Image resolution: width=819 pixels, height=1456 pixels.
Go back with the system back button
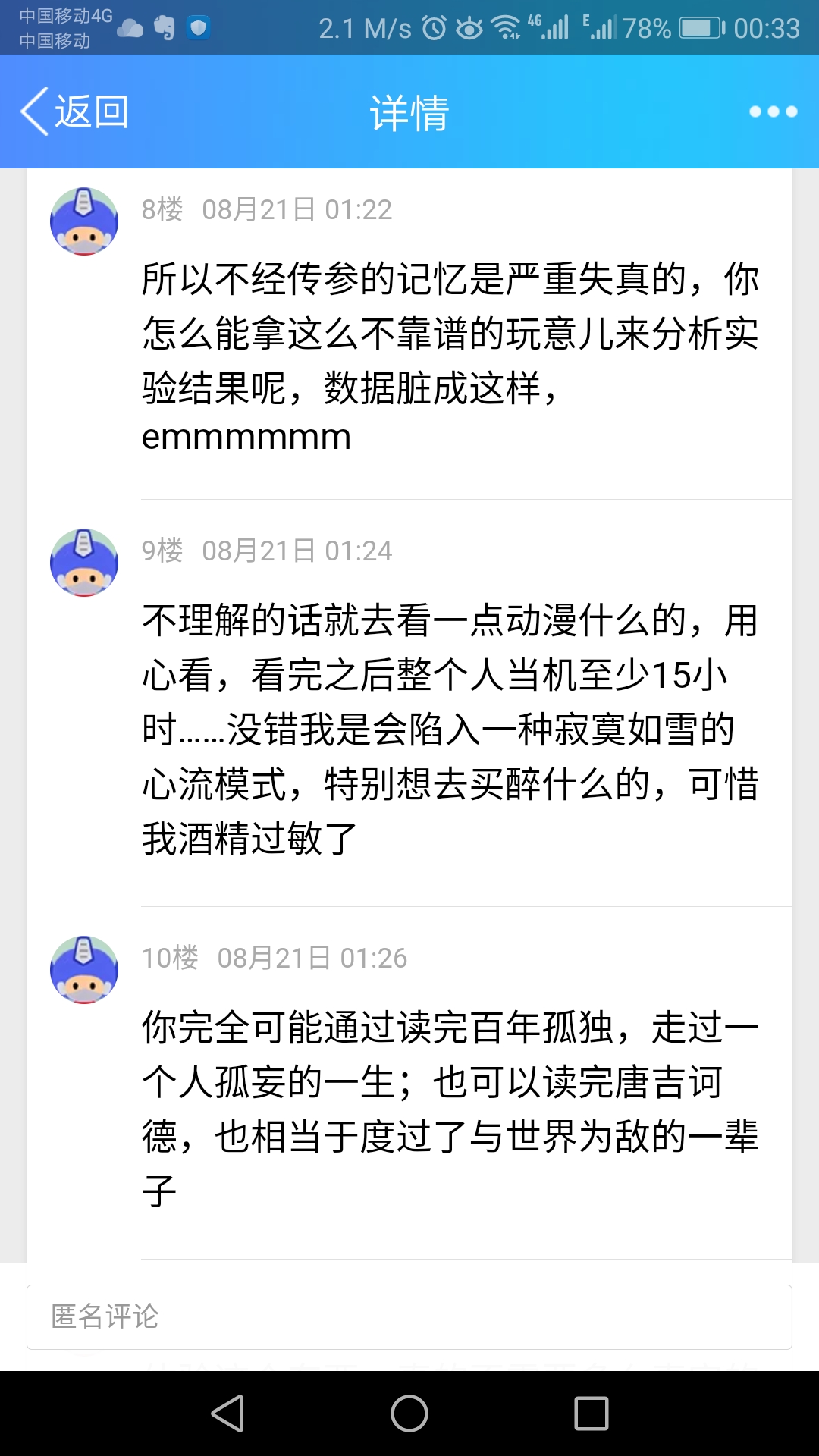click(227, 1414)
